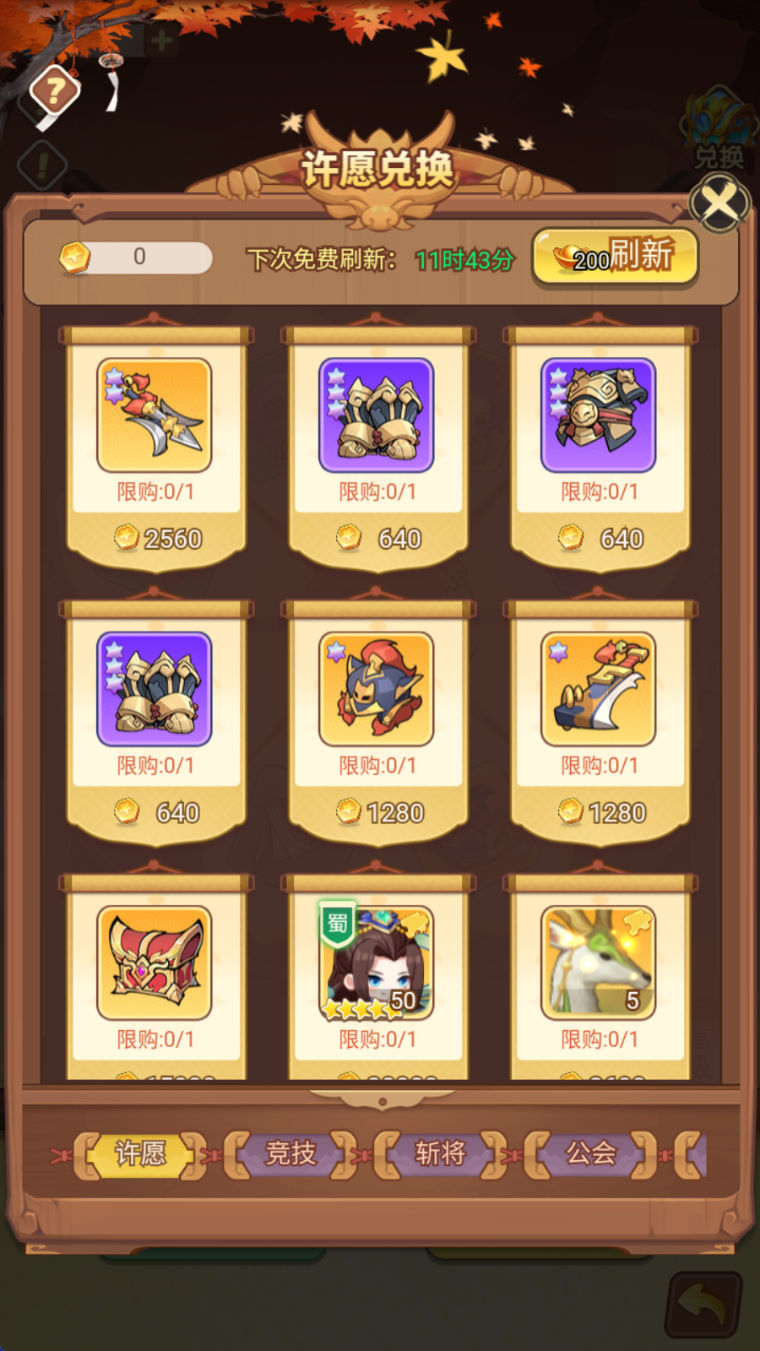Close the wish exchange dialog
The height and width of the screenshot is (1351, 760).
pyautogui.click(x=719, y=203)
